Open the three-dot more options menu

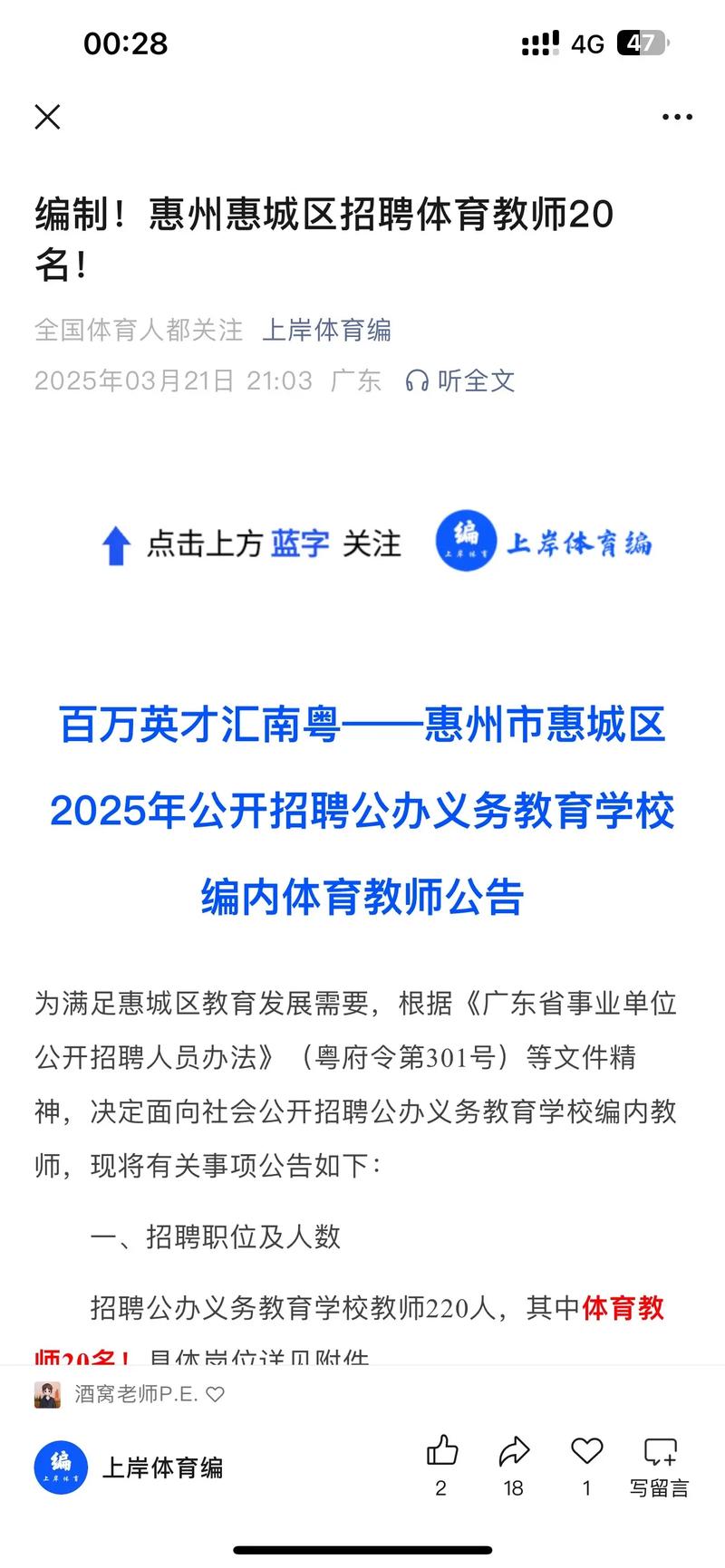pyautogui.click(x=678, y=116)
